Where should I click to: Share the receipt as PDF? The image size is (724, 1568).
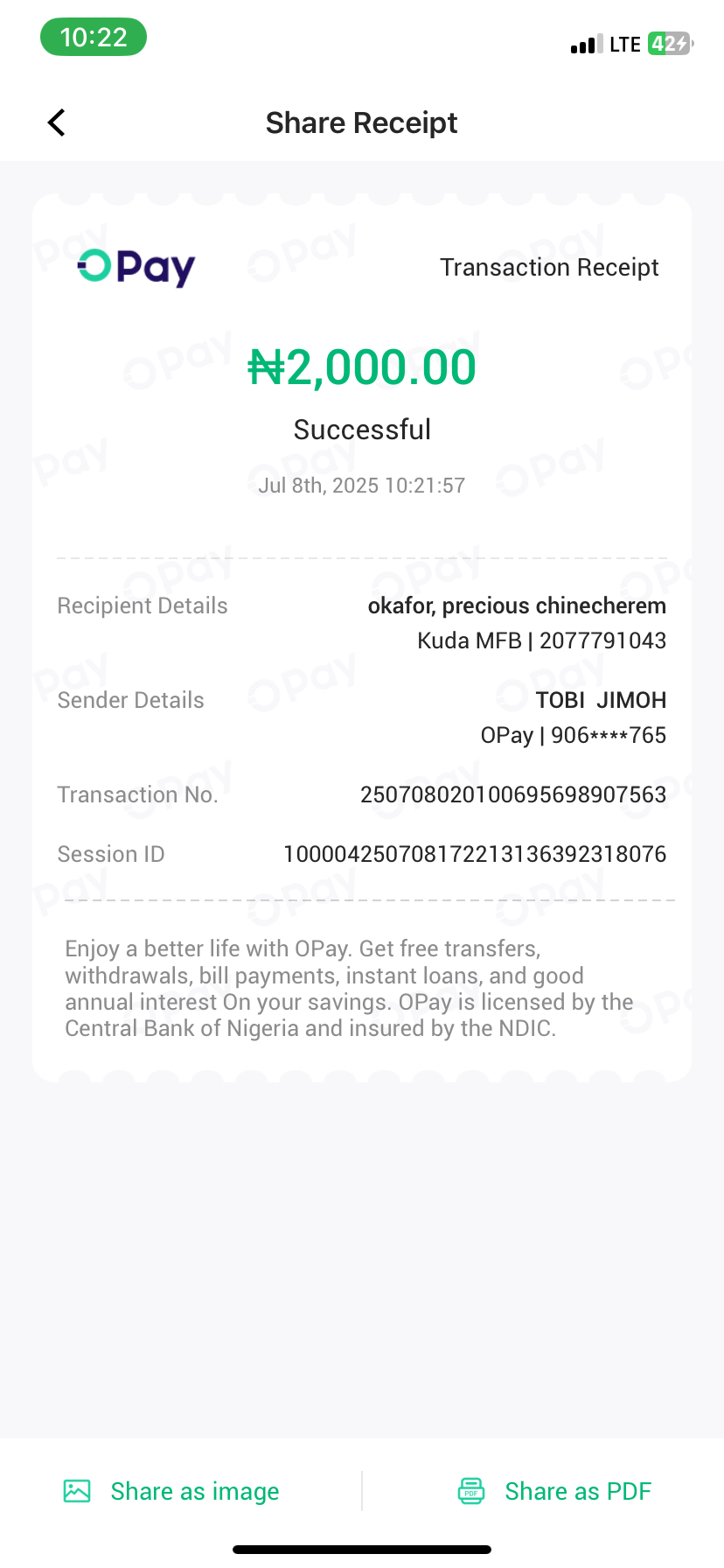[x=555, y=1491]
